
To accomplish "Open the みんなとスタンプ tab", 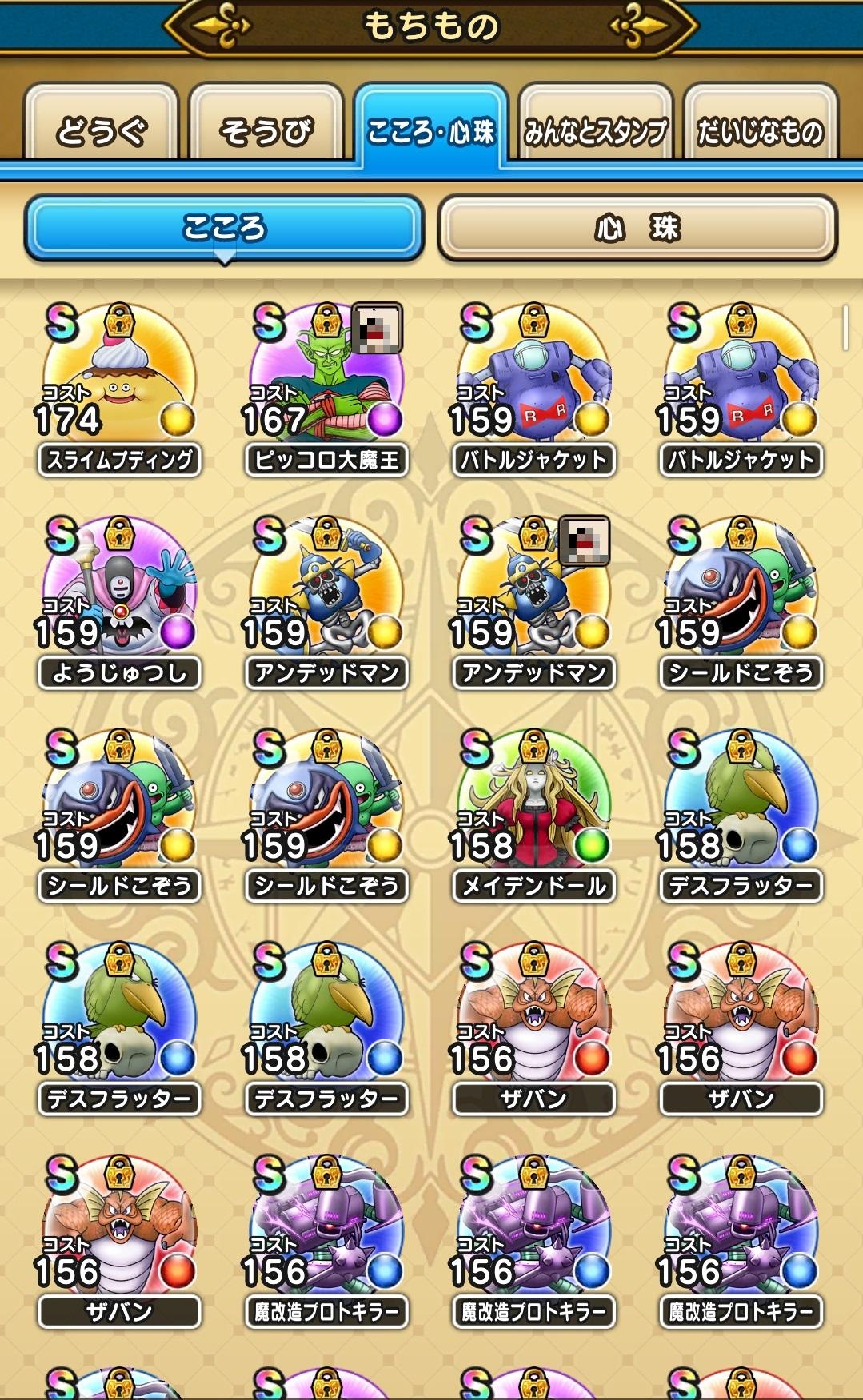I will coord(595,129).
